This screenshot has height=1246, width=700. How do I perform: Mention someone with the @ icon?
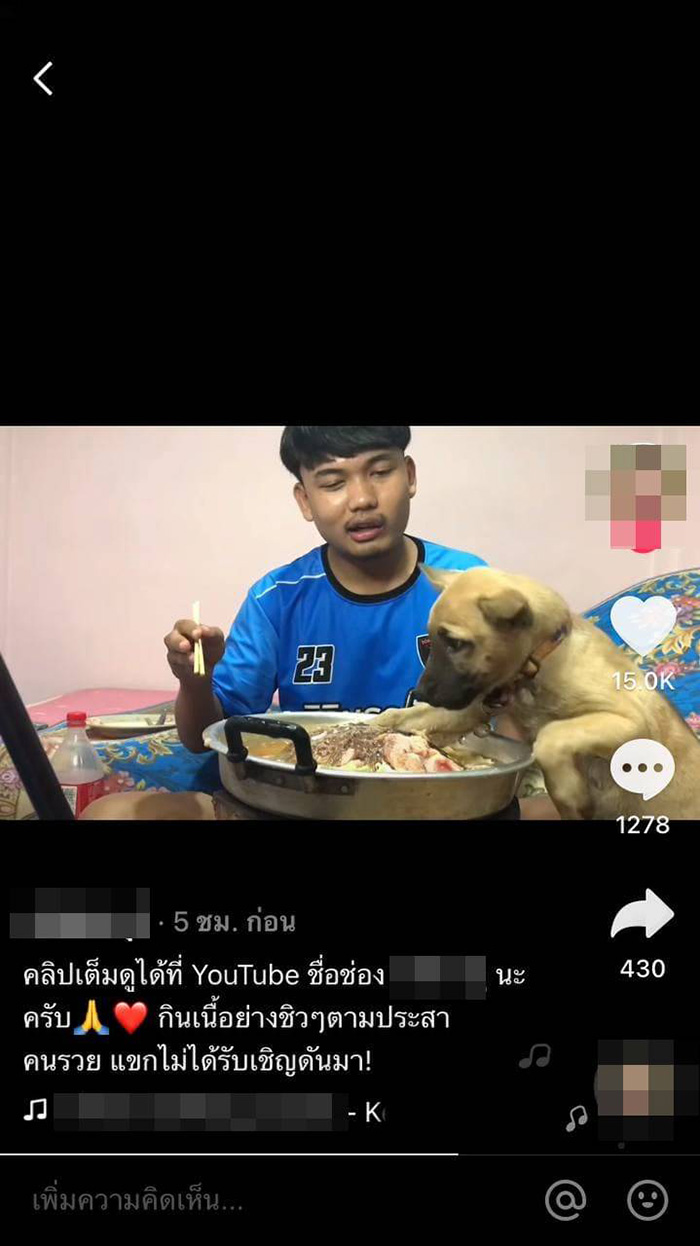point(565,1200)
